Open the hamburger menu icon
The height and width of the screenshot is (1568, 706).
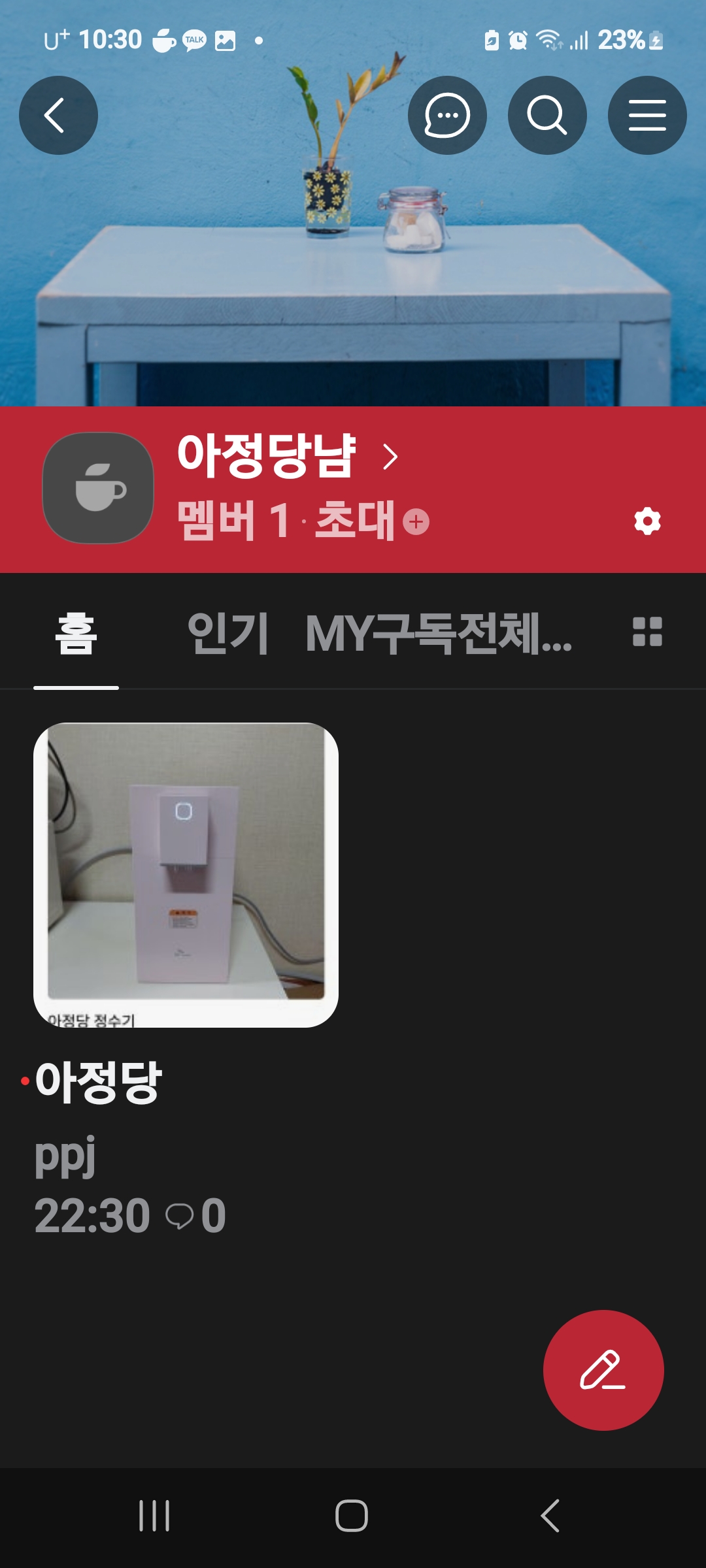click(x=647, y=114)
